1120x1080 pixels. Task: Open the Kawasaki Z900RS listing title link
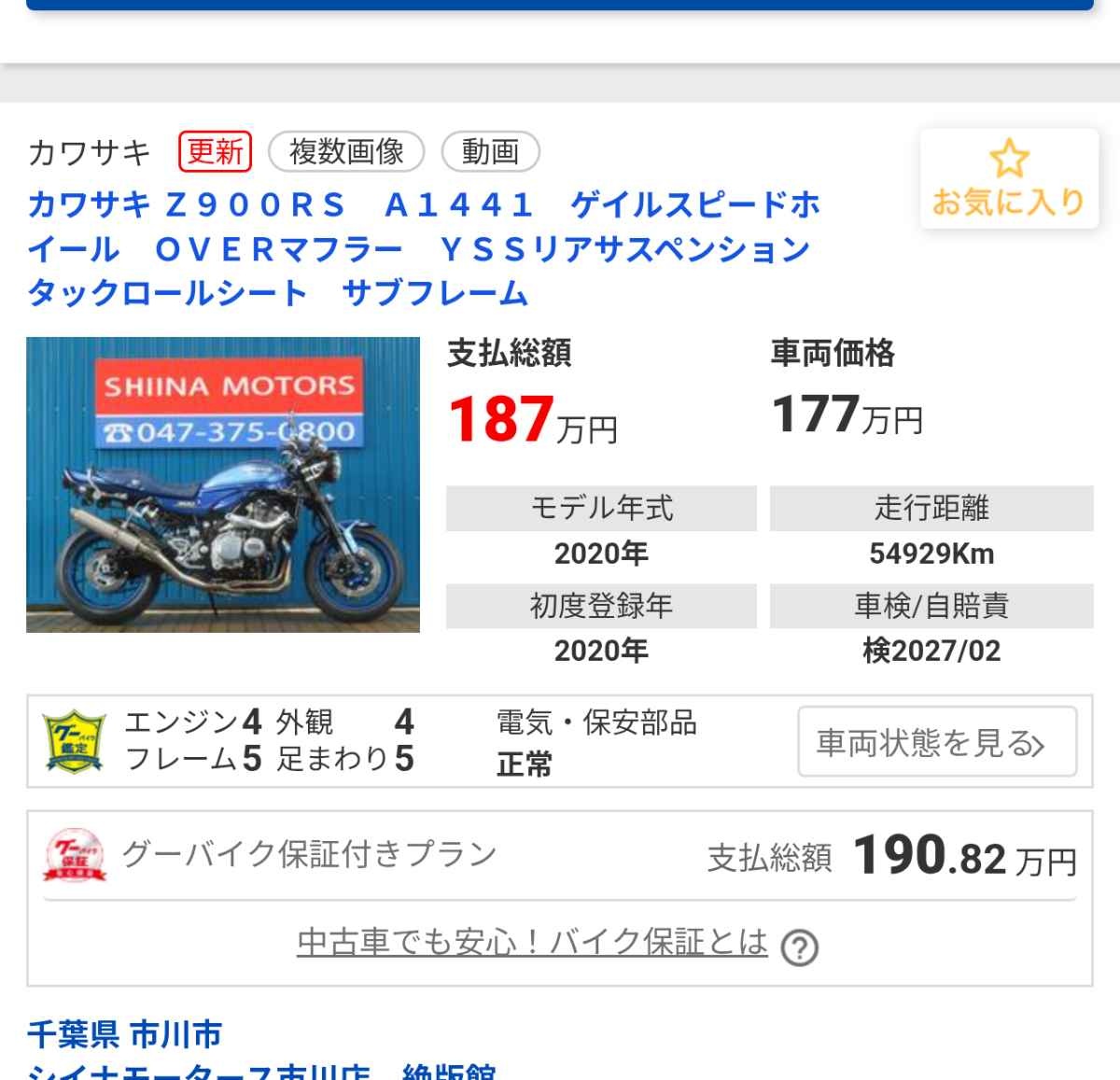click(424, 248)
